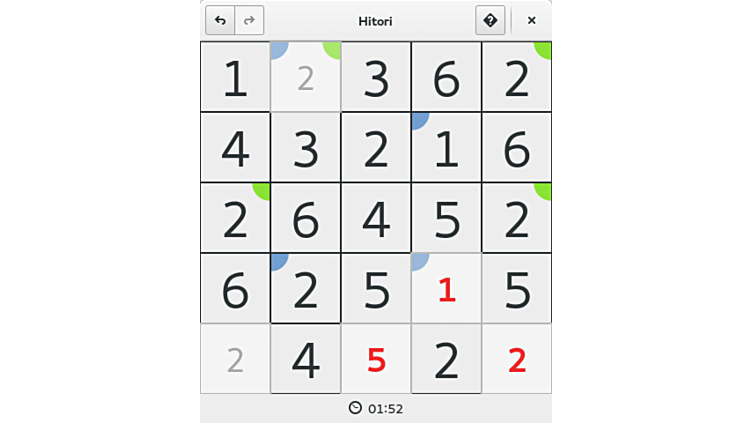Viewport: 752px width, 423px height.
Task: Close the Hitori window
Action: (x=532, y=20)
